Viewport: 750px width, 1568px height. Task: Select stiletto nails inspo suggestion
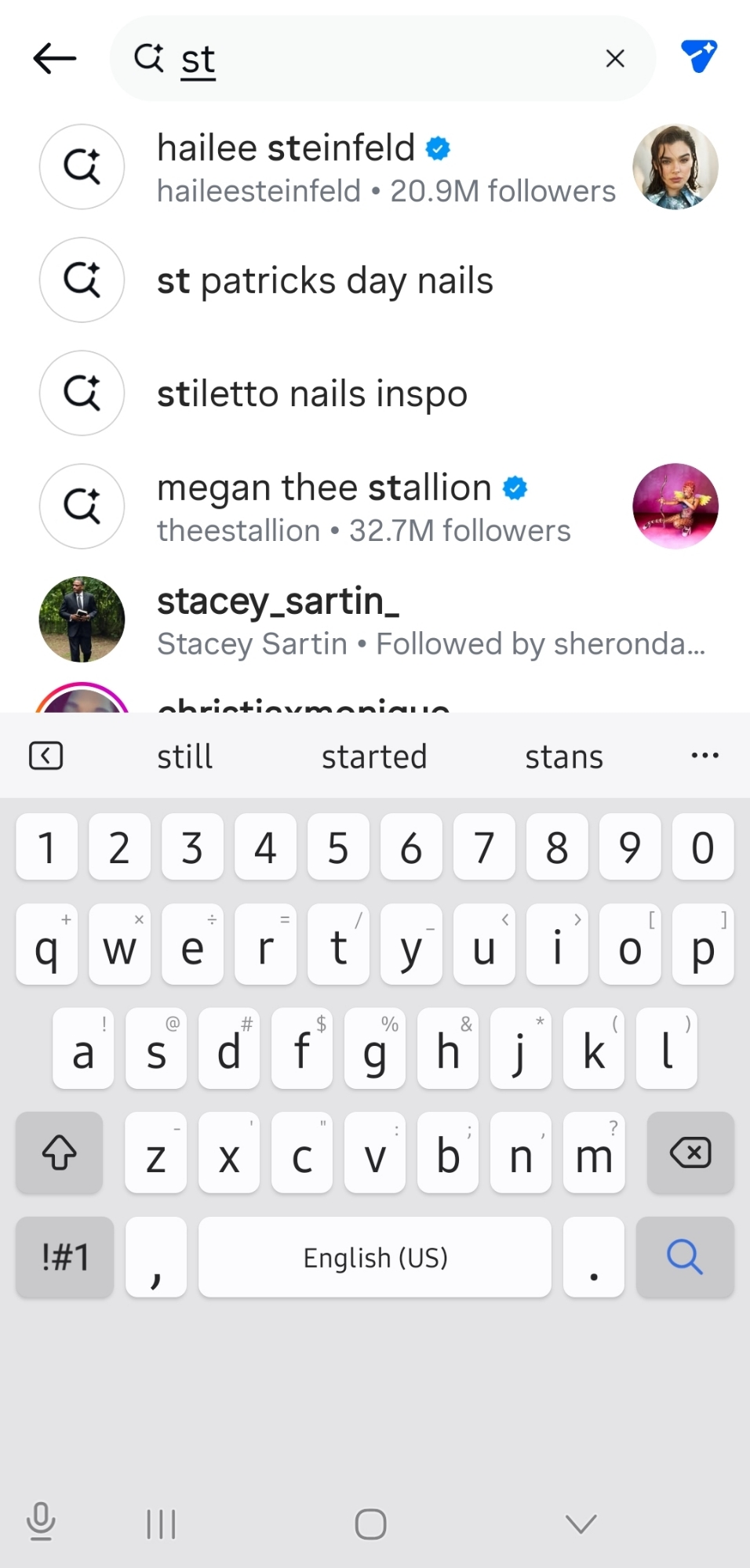(312, 394)
